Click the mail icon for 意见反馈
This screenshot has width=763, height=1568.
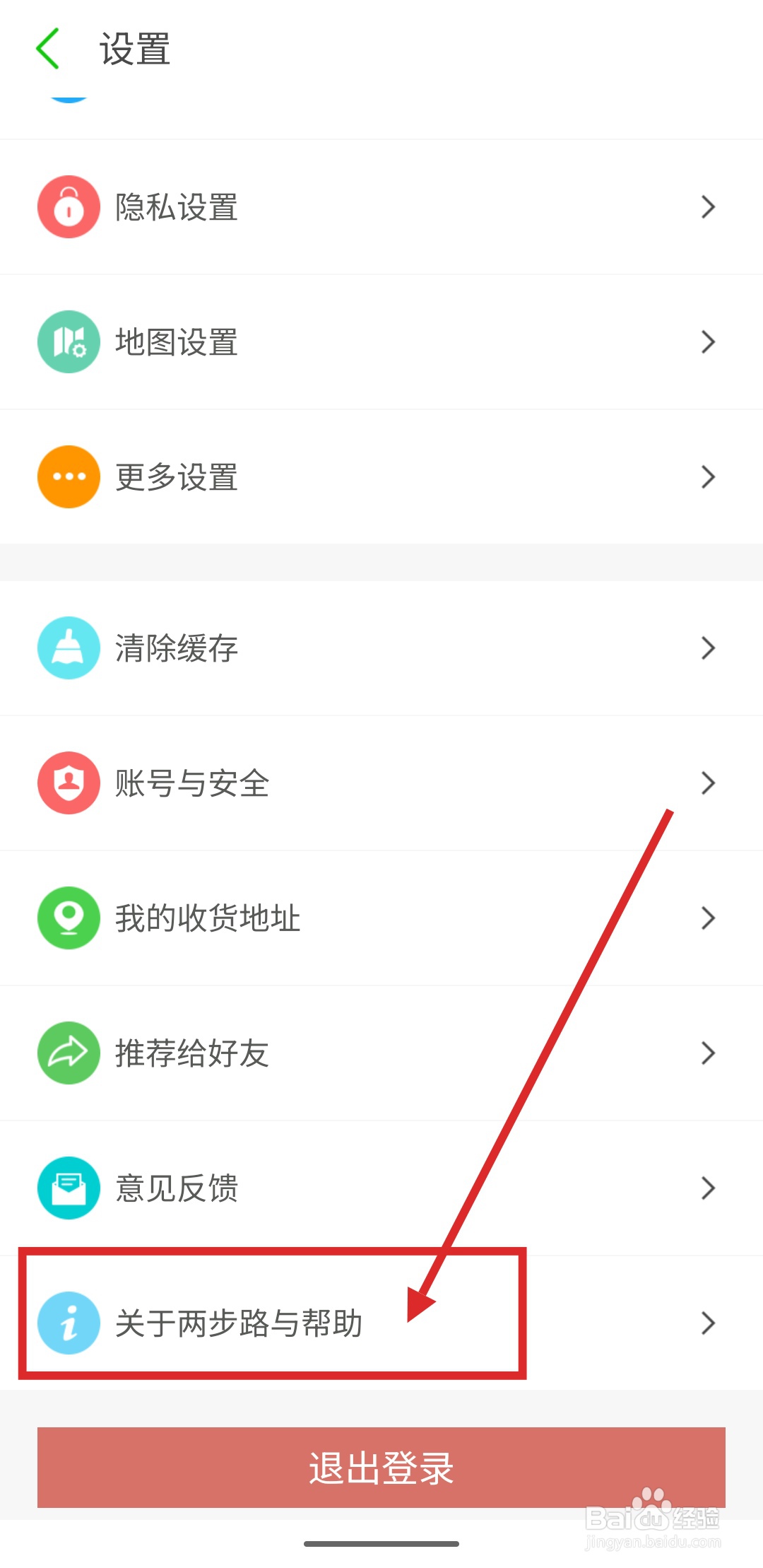[x=69, y=1188]
